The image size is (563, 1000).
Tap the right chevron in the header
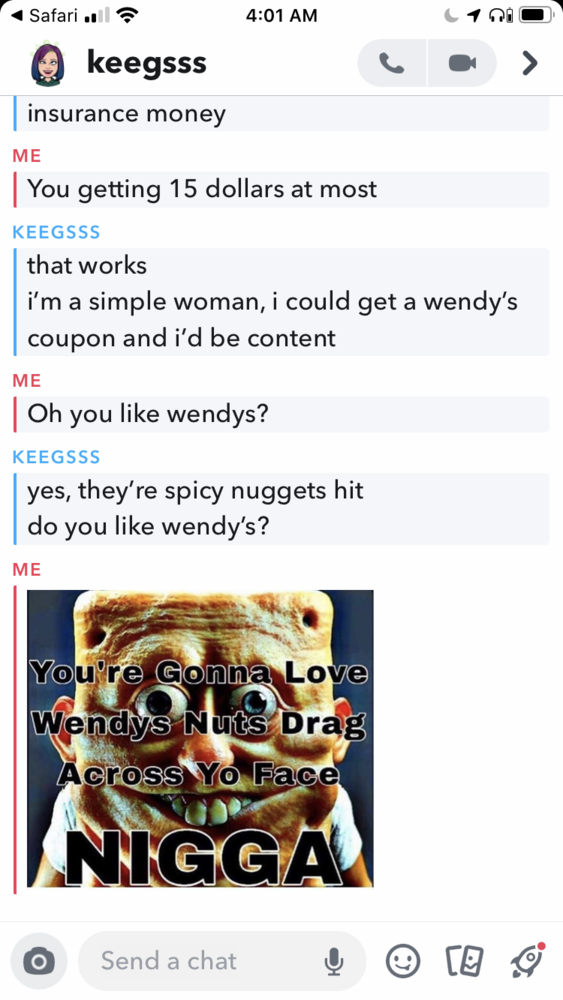530,63
